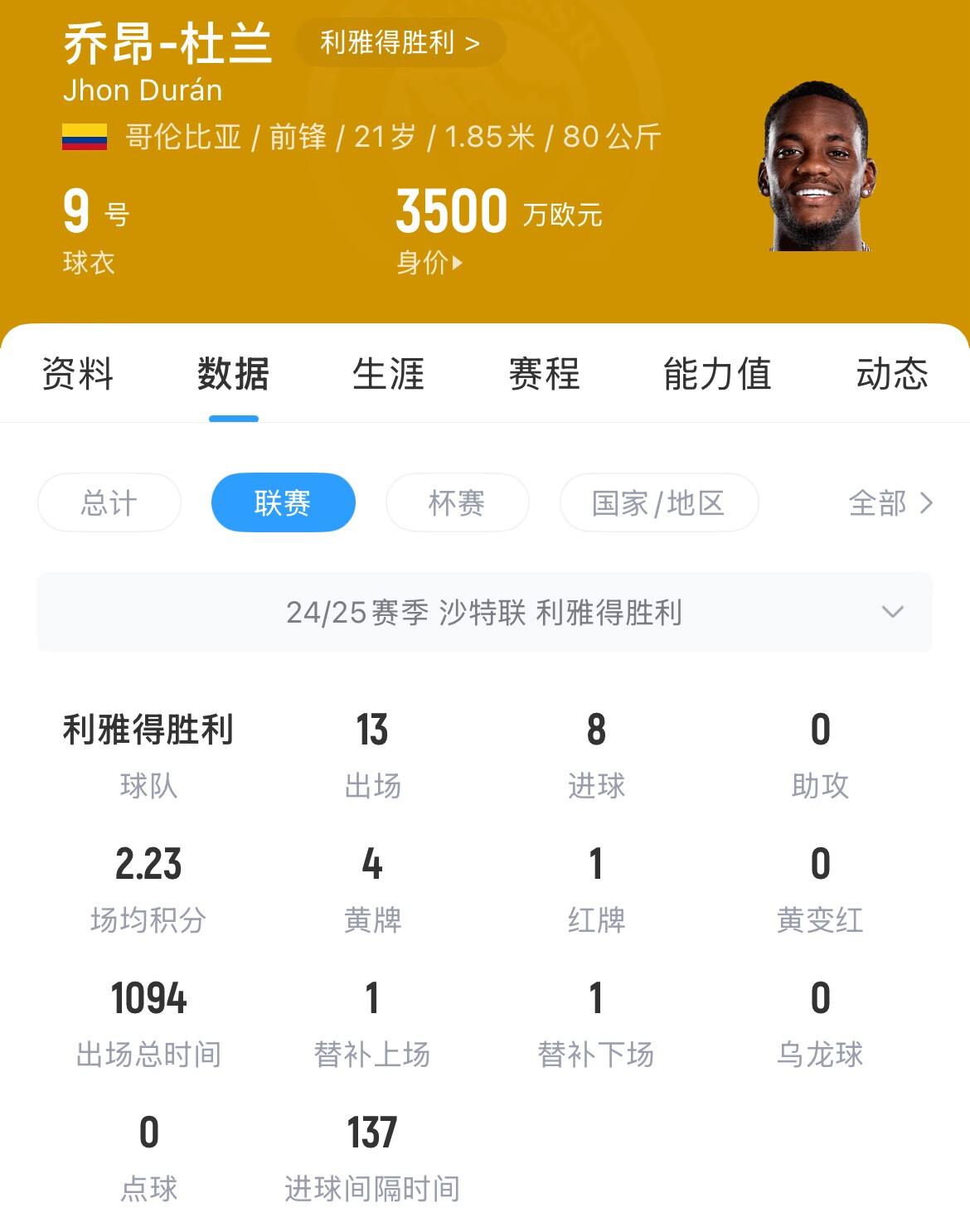The height and width of the screenshot is (1232, 970).
Task: Select the 数据 tab
Action: (x=233, y=374)
